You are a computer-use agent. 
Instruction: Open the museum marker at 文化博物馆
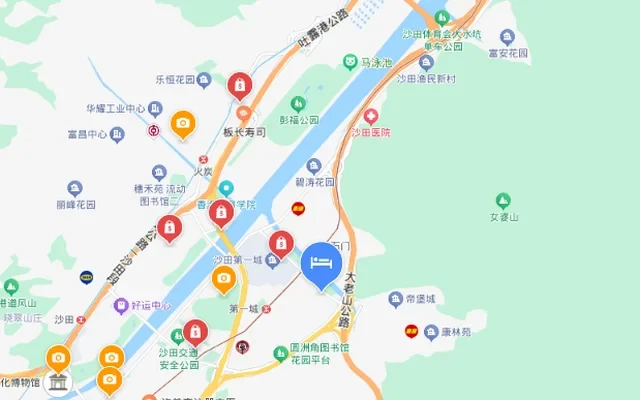(58, 383)
